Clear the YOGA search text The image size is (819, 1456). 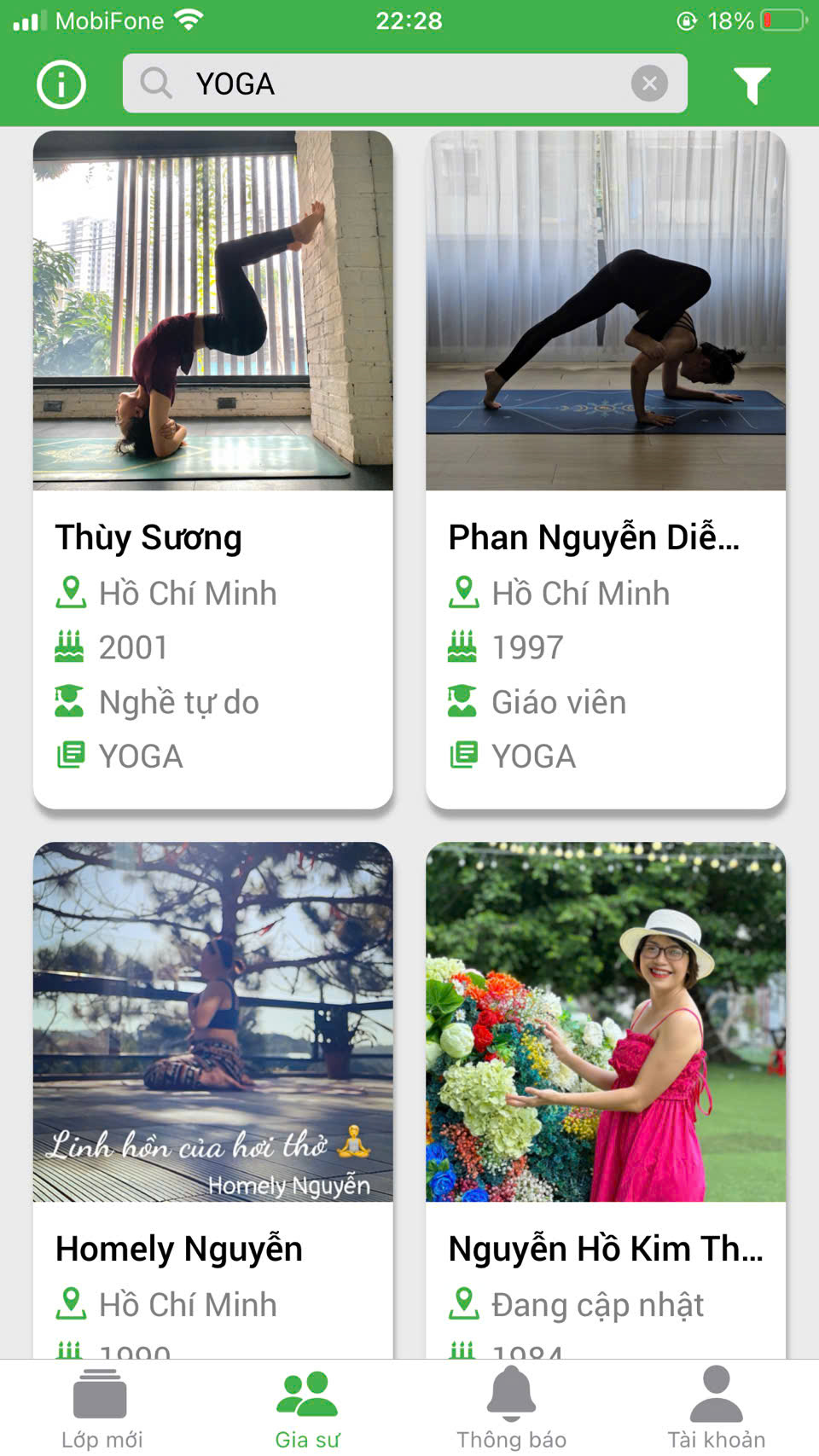(x=649, y=84)
